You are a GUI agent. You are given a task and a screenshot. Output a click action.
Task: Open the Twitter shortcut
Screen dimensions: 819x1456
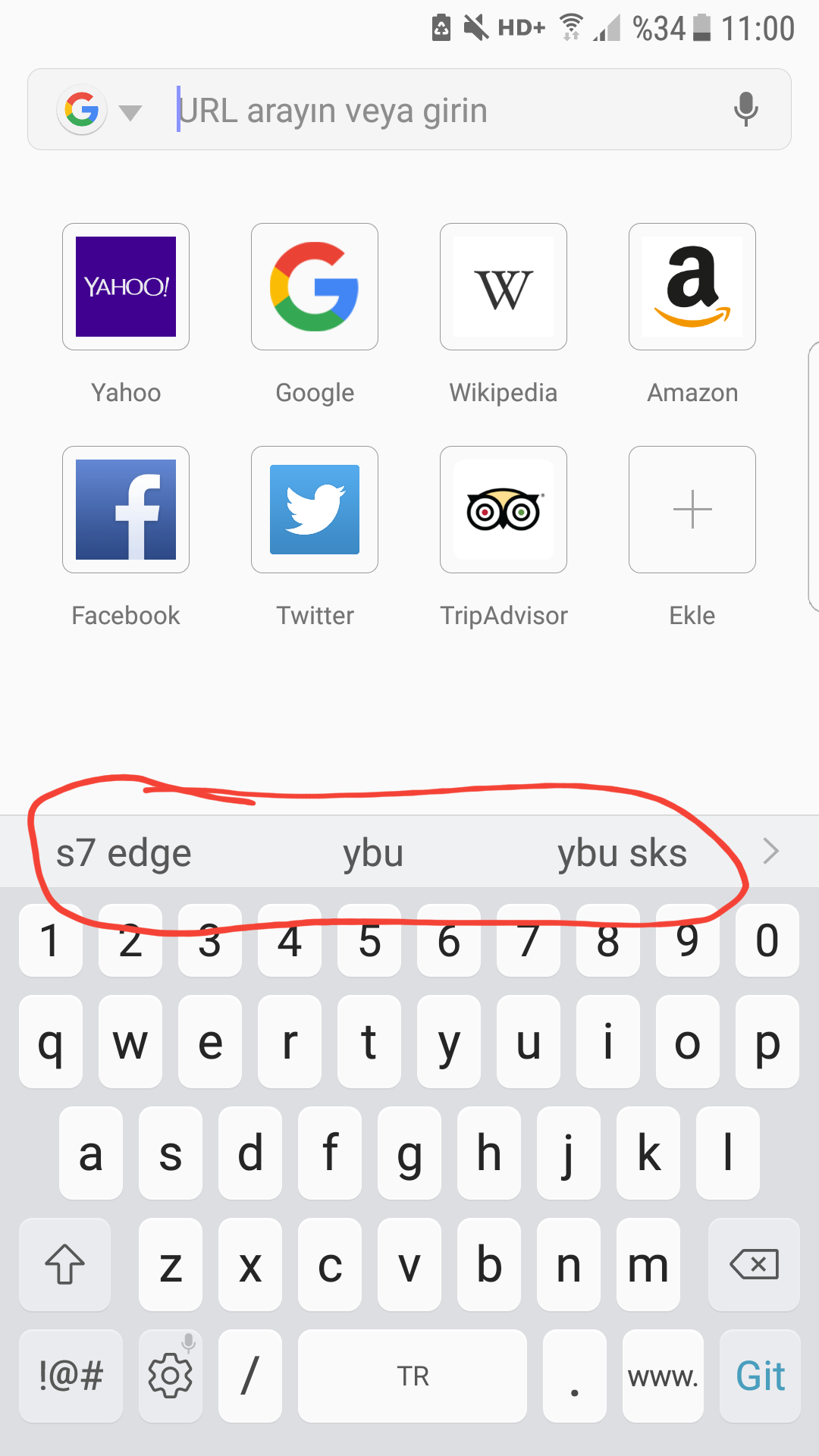315,510
